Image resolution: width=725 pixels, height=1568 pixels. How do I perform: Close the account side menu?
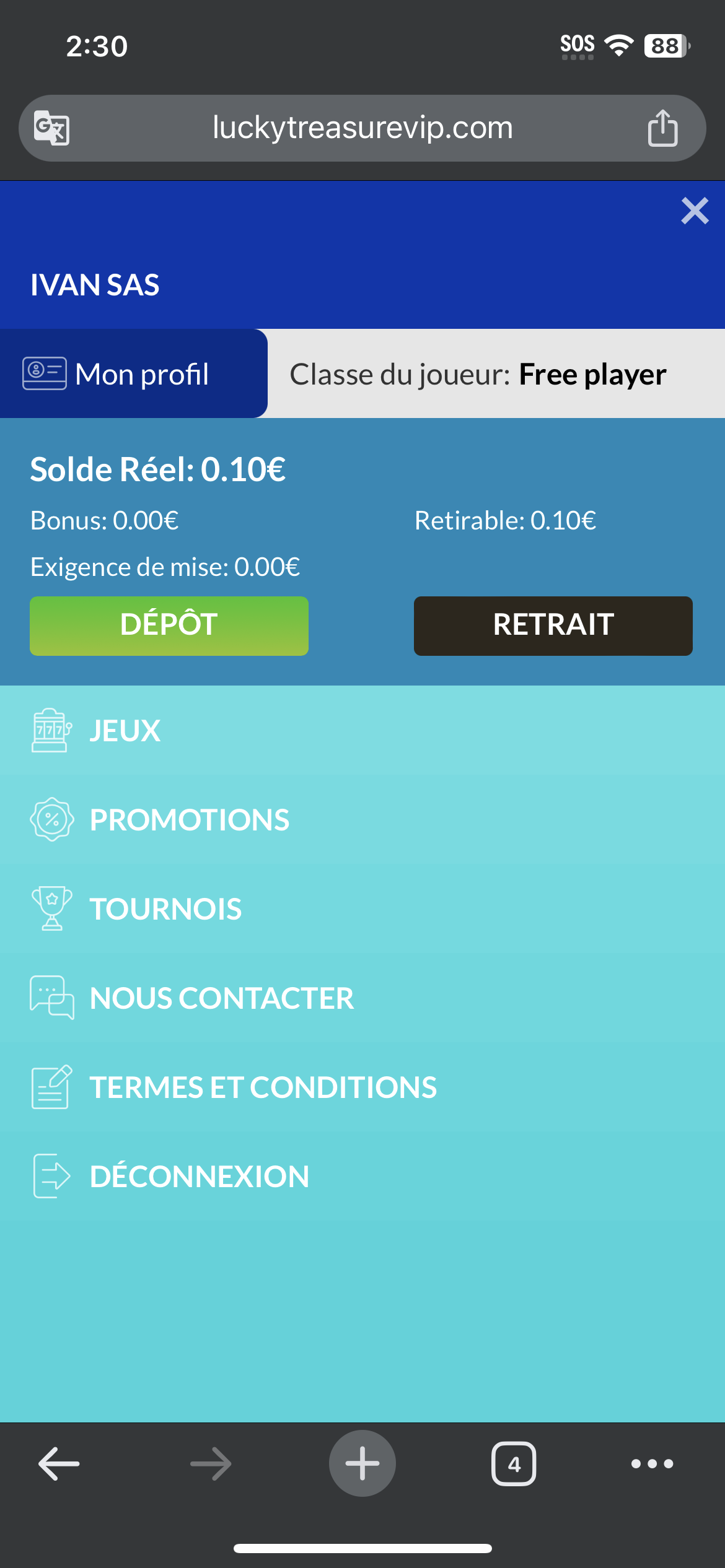pyautogui.click(x=695, y=211)
